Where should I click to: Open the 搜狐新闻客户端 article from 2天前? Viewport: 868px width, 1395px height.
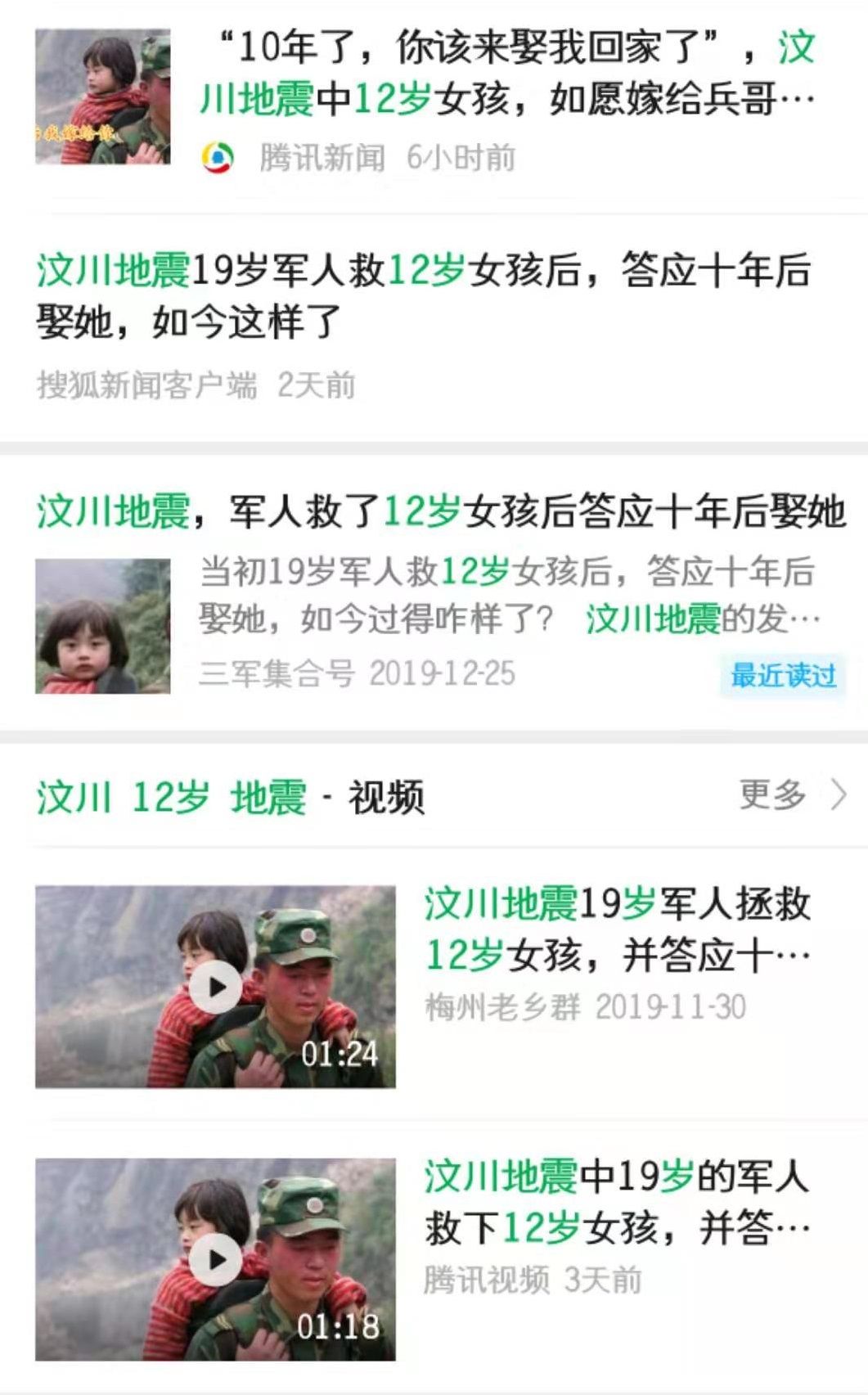423,295
